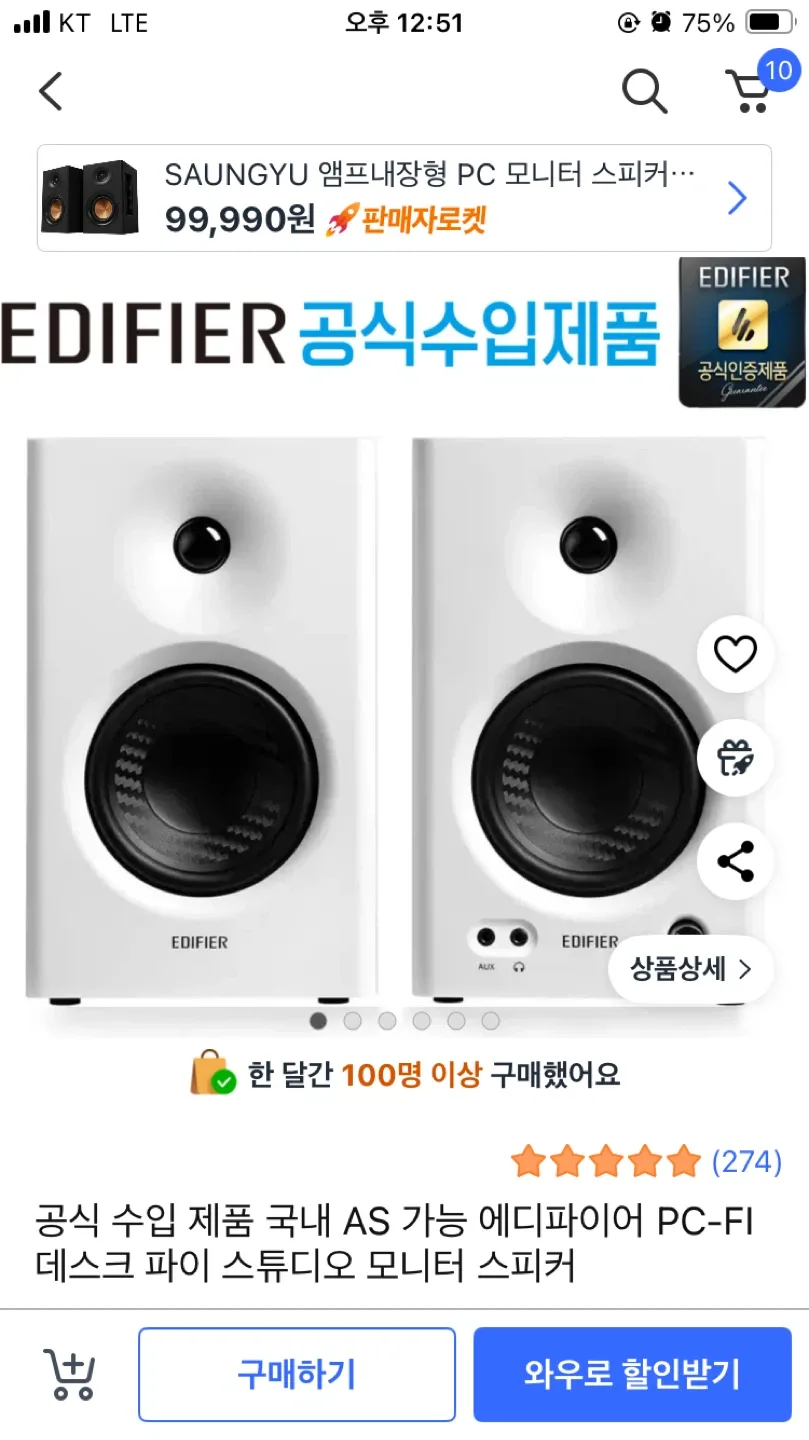Jump to the second product image dot
Screen dimensions: 809x1440
click(352, 1021)
